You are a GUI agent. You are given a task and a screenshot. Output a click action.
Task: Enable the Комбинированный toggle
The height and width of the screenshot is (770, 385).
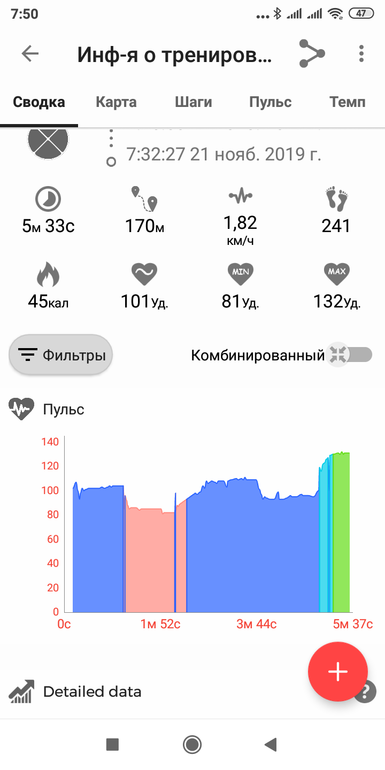(x=349, y=354)
